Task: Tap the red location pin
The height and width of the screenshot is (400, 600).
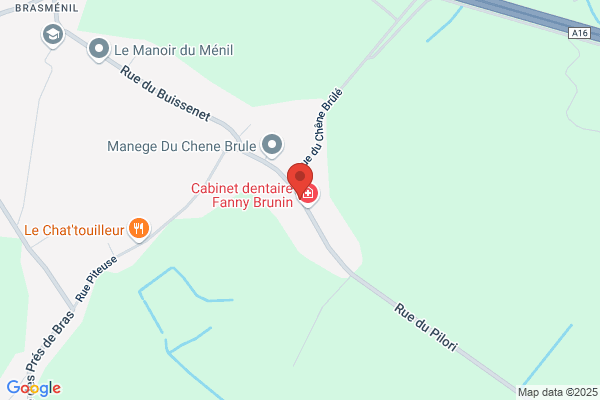Action: [x=300, y=180]
